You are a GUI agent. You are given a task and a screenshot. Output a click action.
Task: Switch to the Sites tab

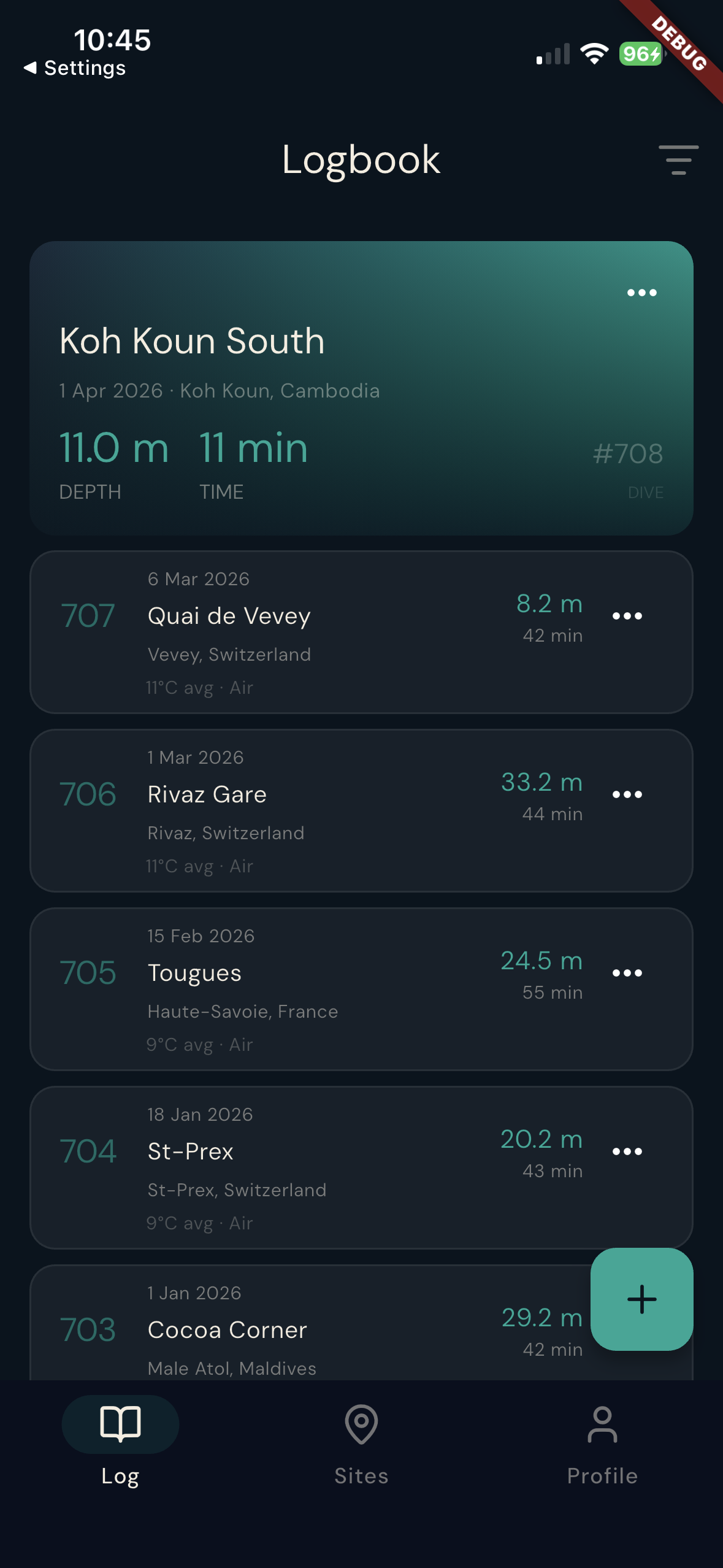(361, 1442)
